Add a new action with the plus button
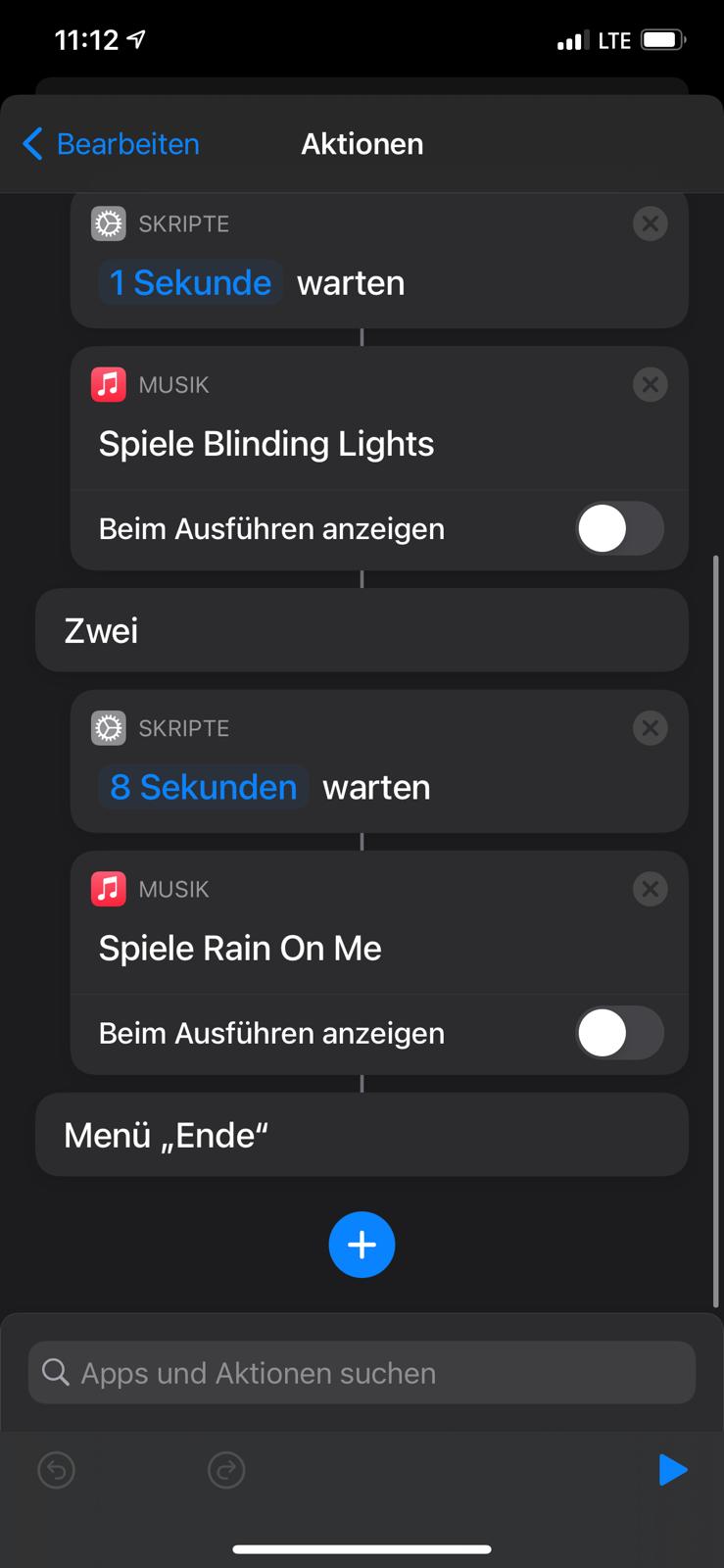 (x=362, y=1245)
